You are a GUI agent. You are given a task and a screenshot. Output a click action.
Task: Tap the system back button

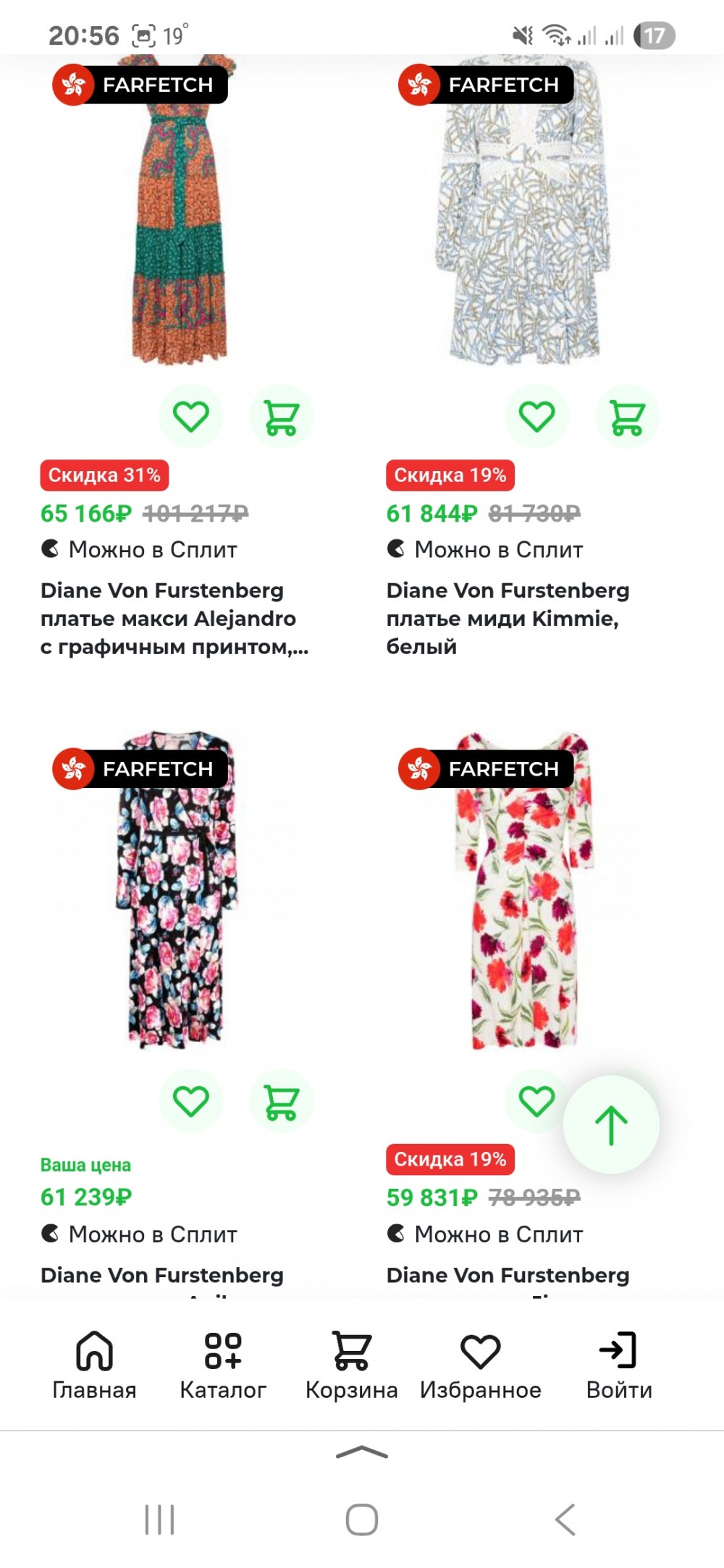point(565,1519)
